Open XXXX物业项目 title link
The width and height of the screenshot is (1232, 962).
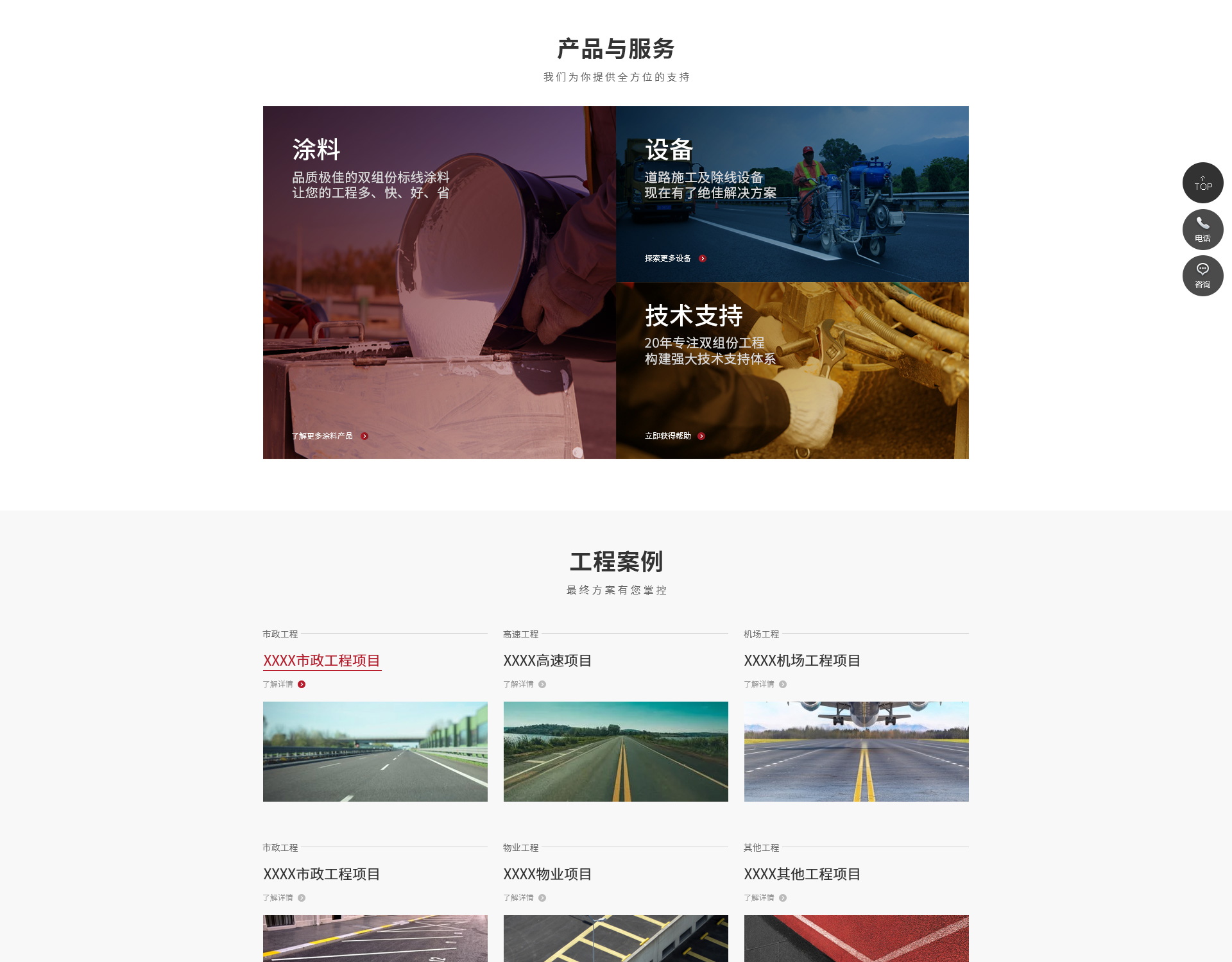[547, 874]
